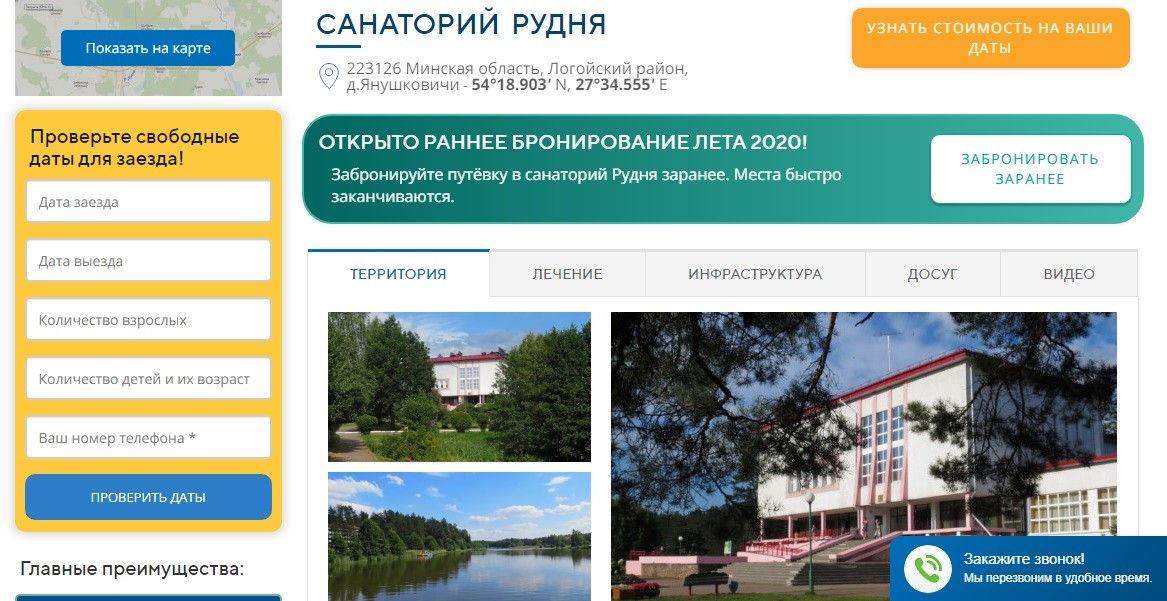1167x601 pixels.
Task: Select the 'Досуг' tab
Action: pos(932,274)
